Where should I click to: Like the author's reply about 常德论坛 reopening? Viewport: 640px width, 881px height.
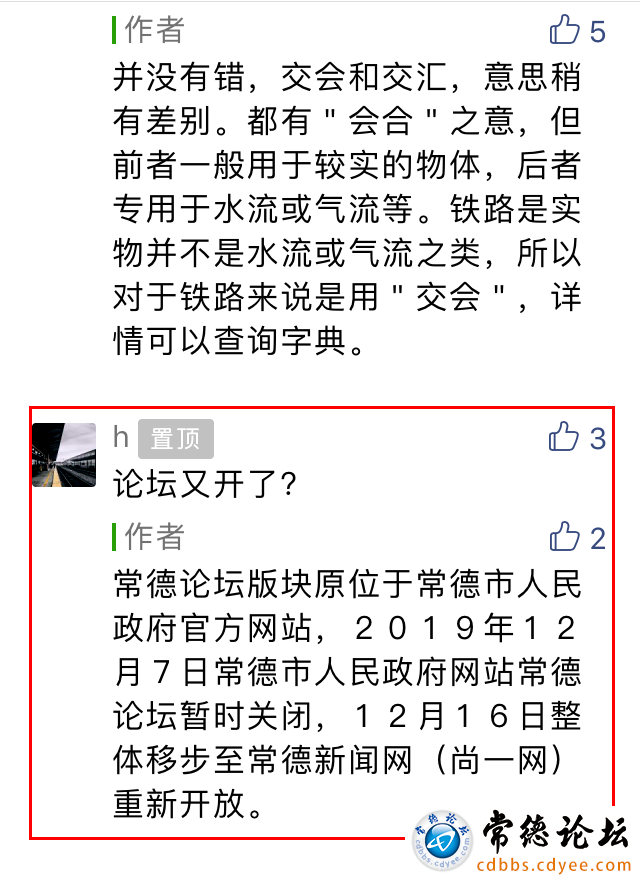coord(565,537)
